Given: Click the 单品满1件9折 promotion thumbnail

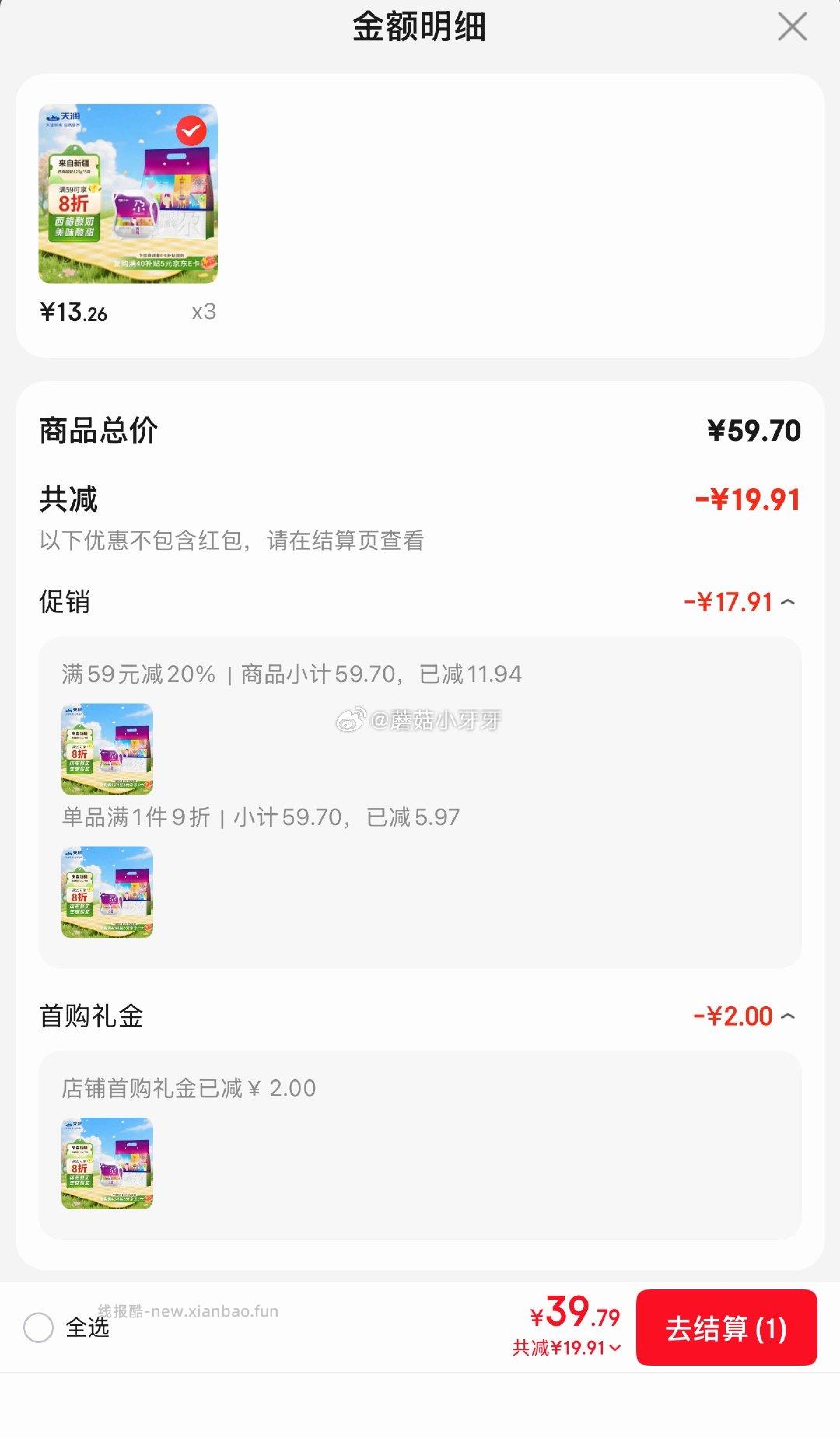Looking at the screenshot, I should [107, 894].
